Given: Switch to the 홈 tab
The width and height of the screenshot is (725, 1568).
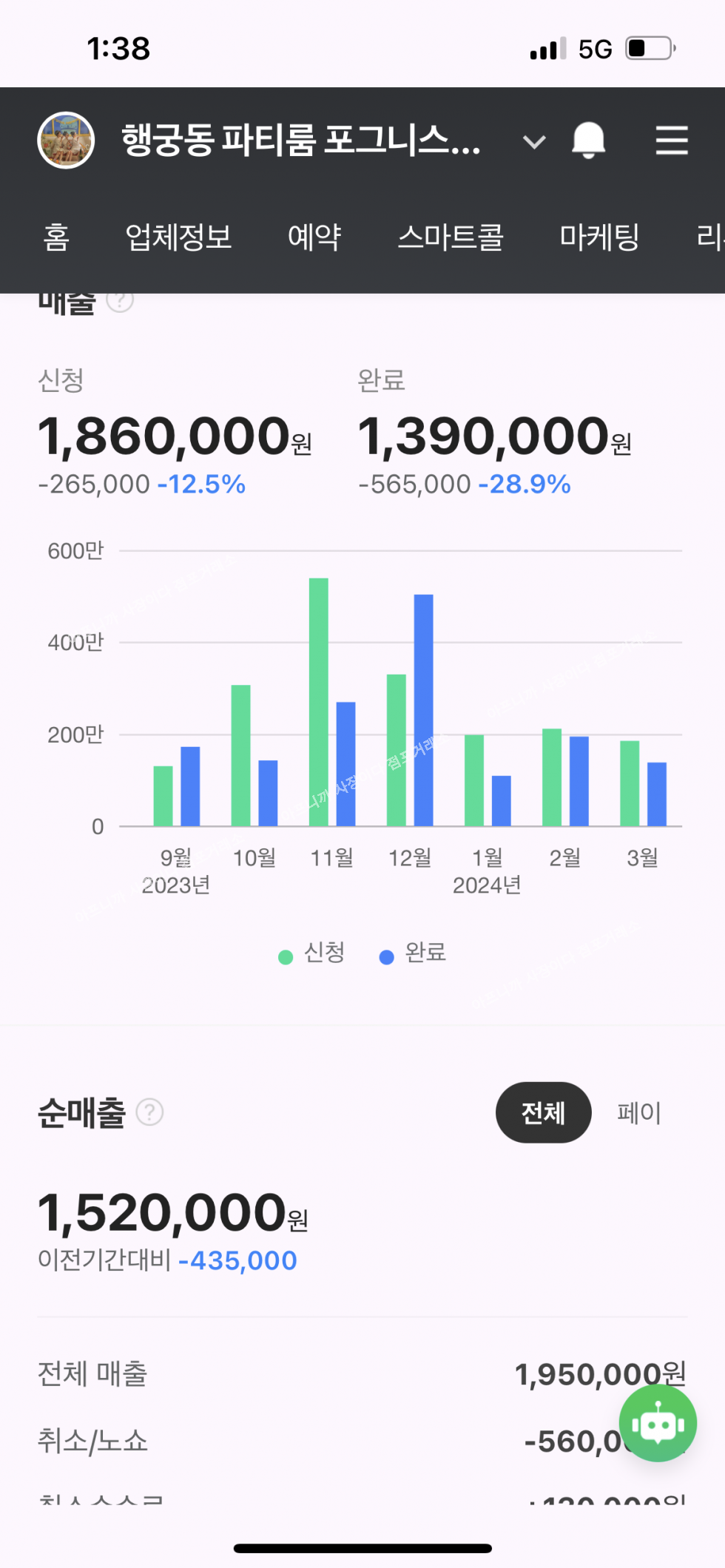Looking at the screenshot, I should coord(56,237).
